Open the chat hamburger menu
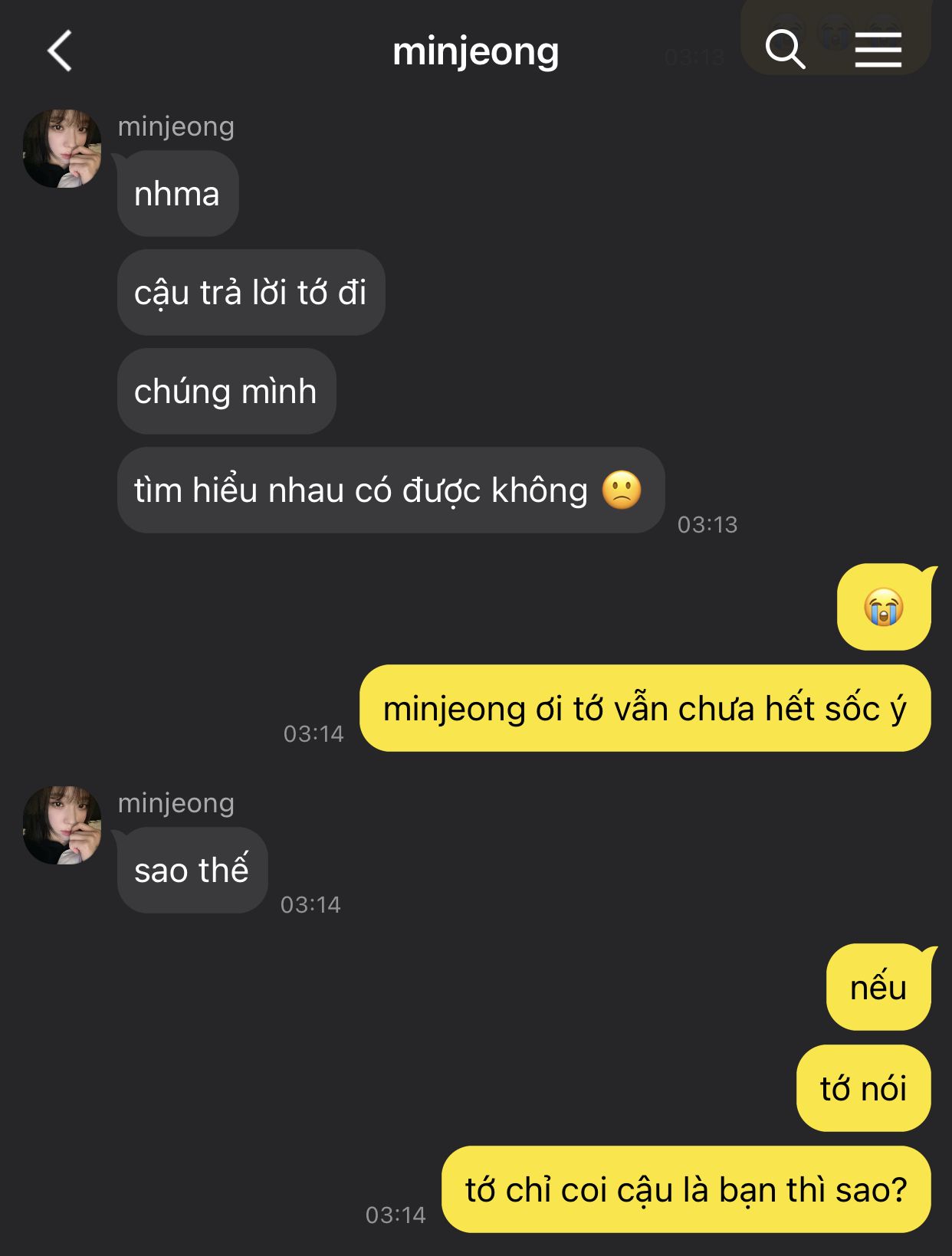The width and height of the screenshot is (952, 1256). [878, 51]
